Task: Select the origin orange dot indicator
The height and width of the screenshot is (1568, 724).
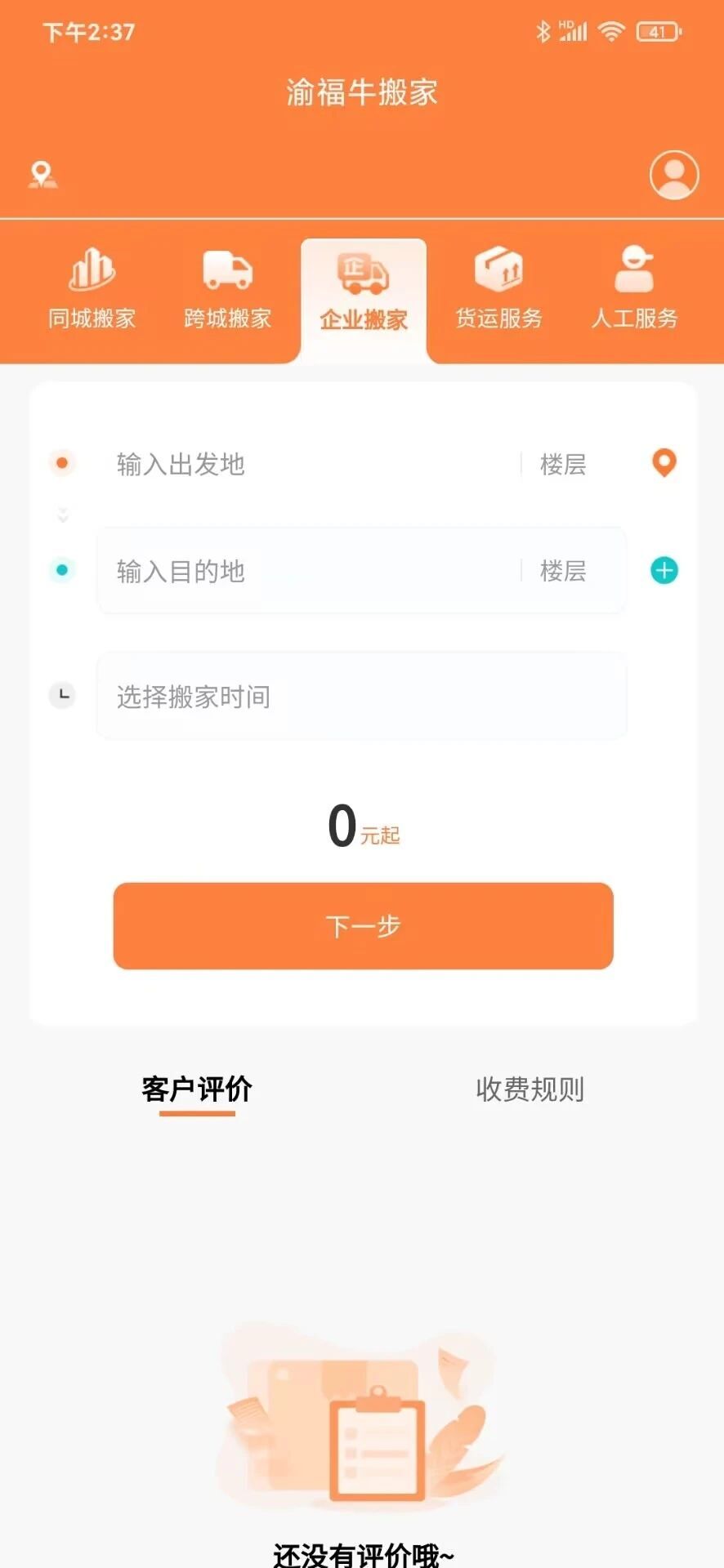Action: [x=62, y=462]
